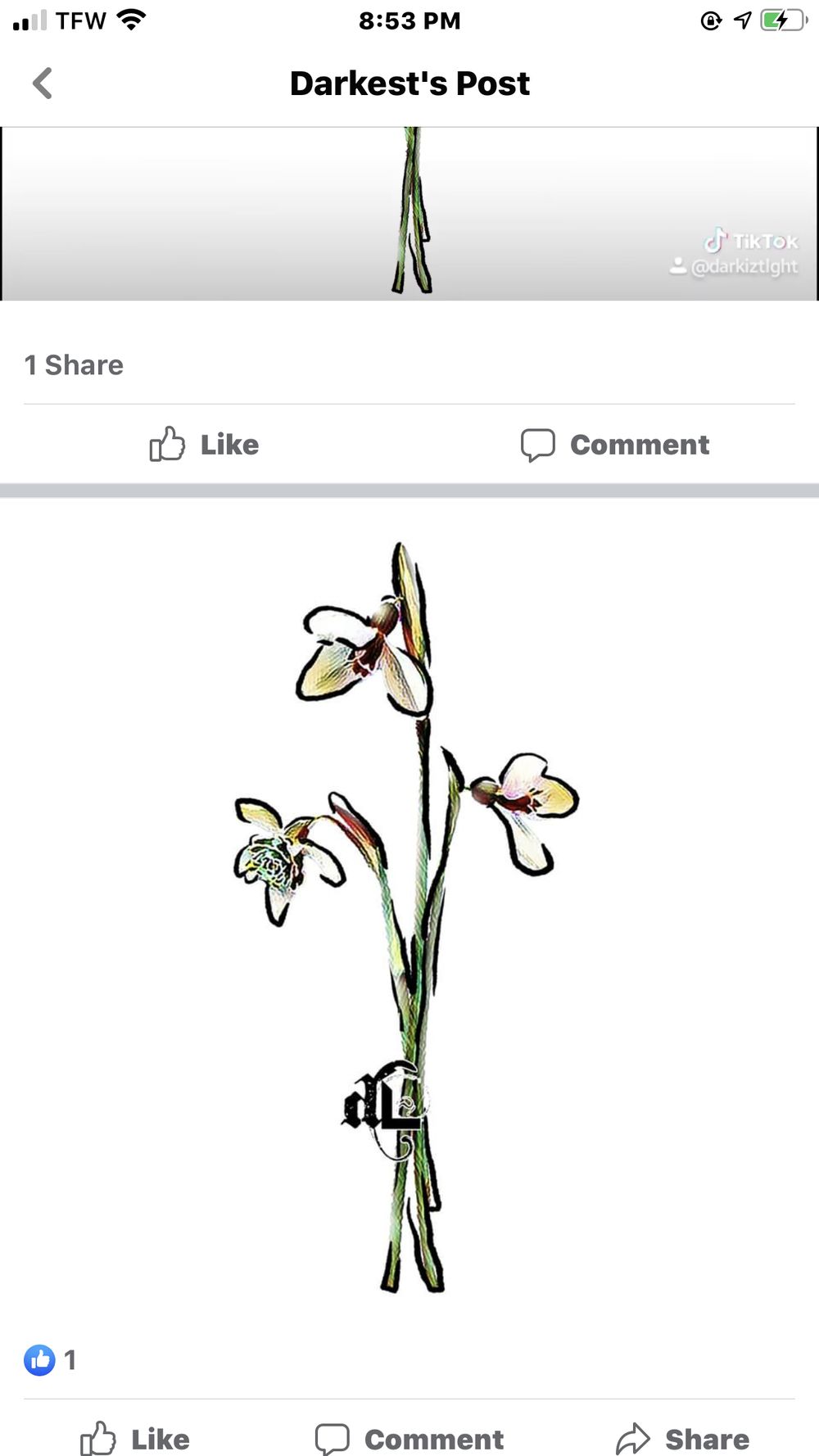Image resolution: width=819 pixels, height=1456 pixels.
Task: Comment on the TikTok video post
Action: [x=615, y=445]
